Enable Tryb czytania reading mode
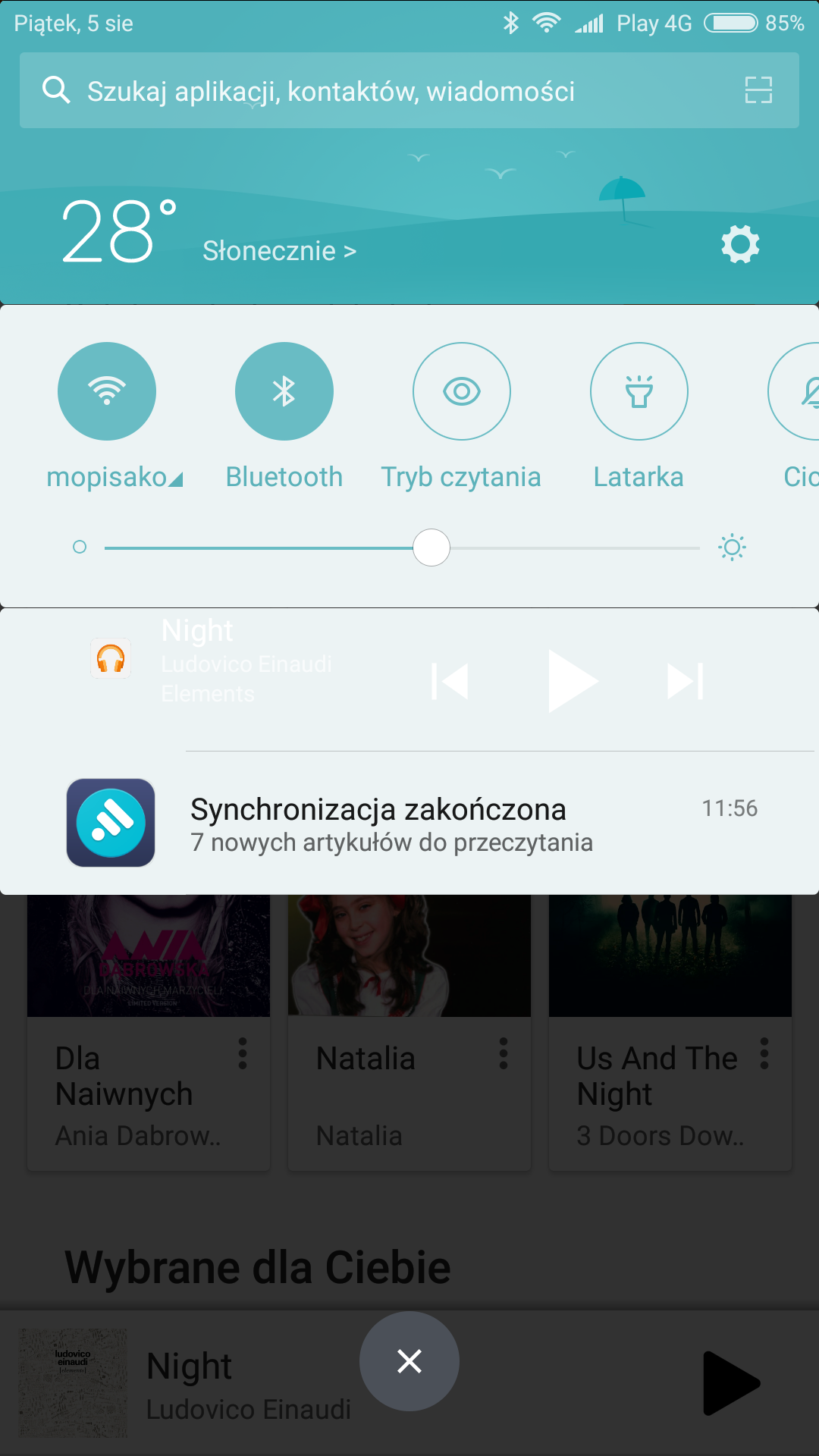The width and height of the screenshot is (819, 1456). point(461,391)
